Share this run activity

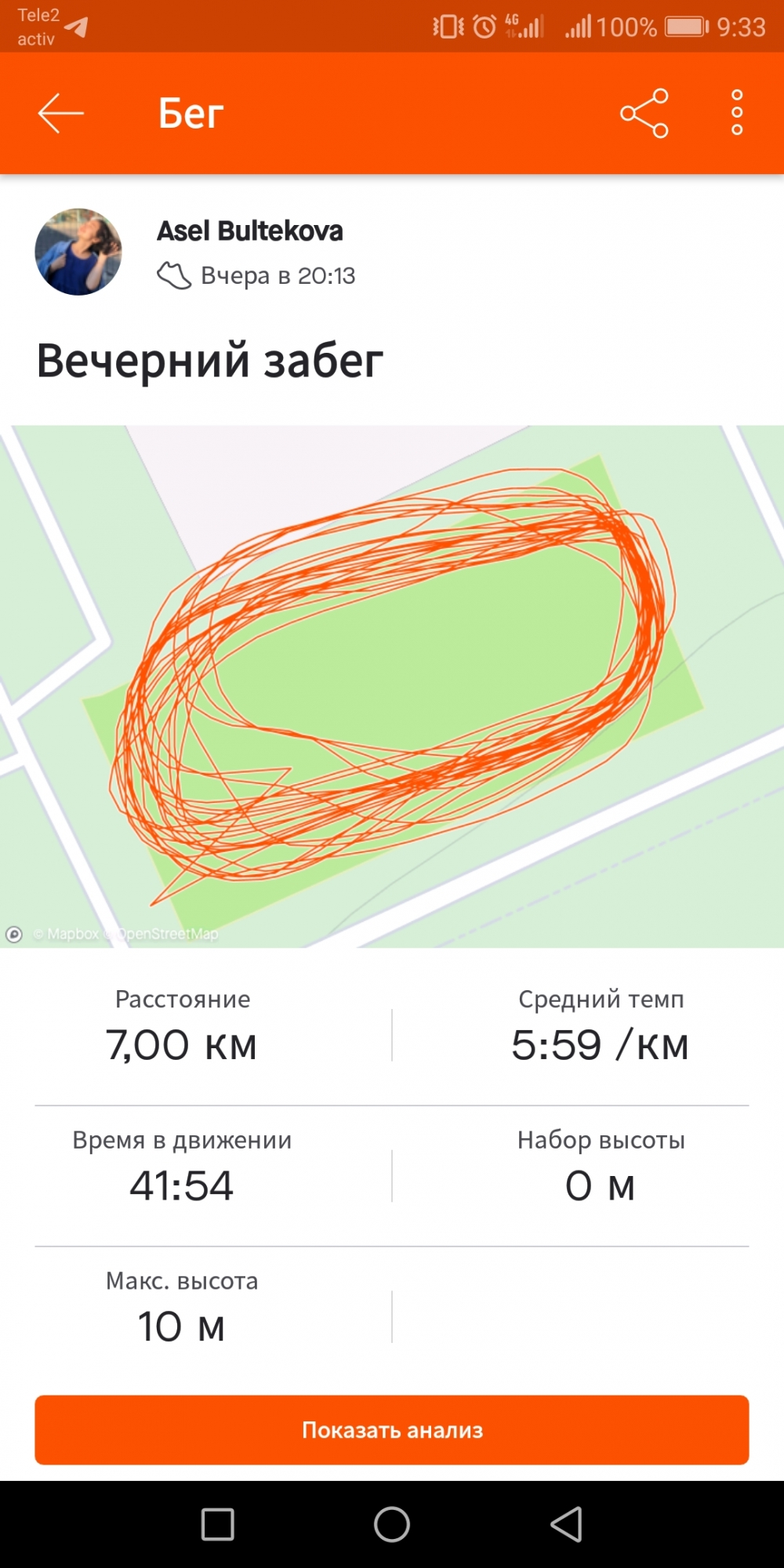click(x=644, y=114)
